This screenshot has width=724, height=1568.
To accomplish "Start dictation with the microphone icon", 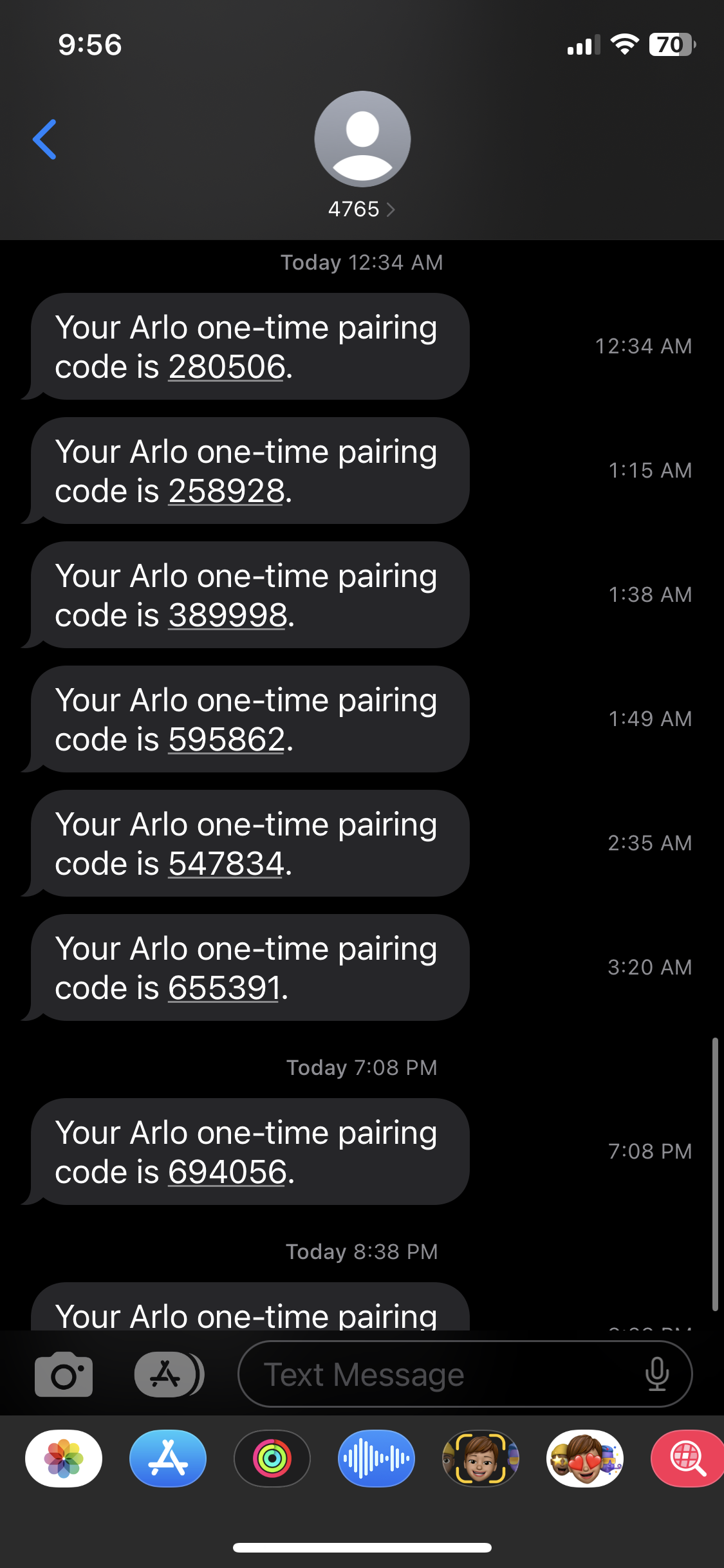I will coord(656,1374).
